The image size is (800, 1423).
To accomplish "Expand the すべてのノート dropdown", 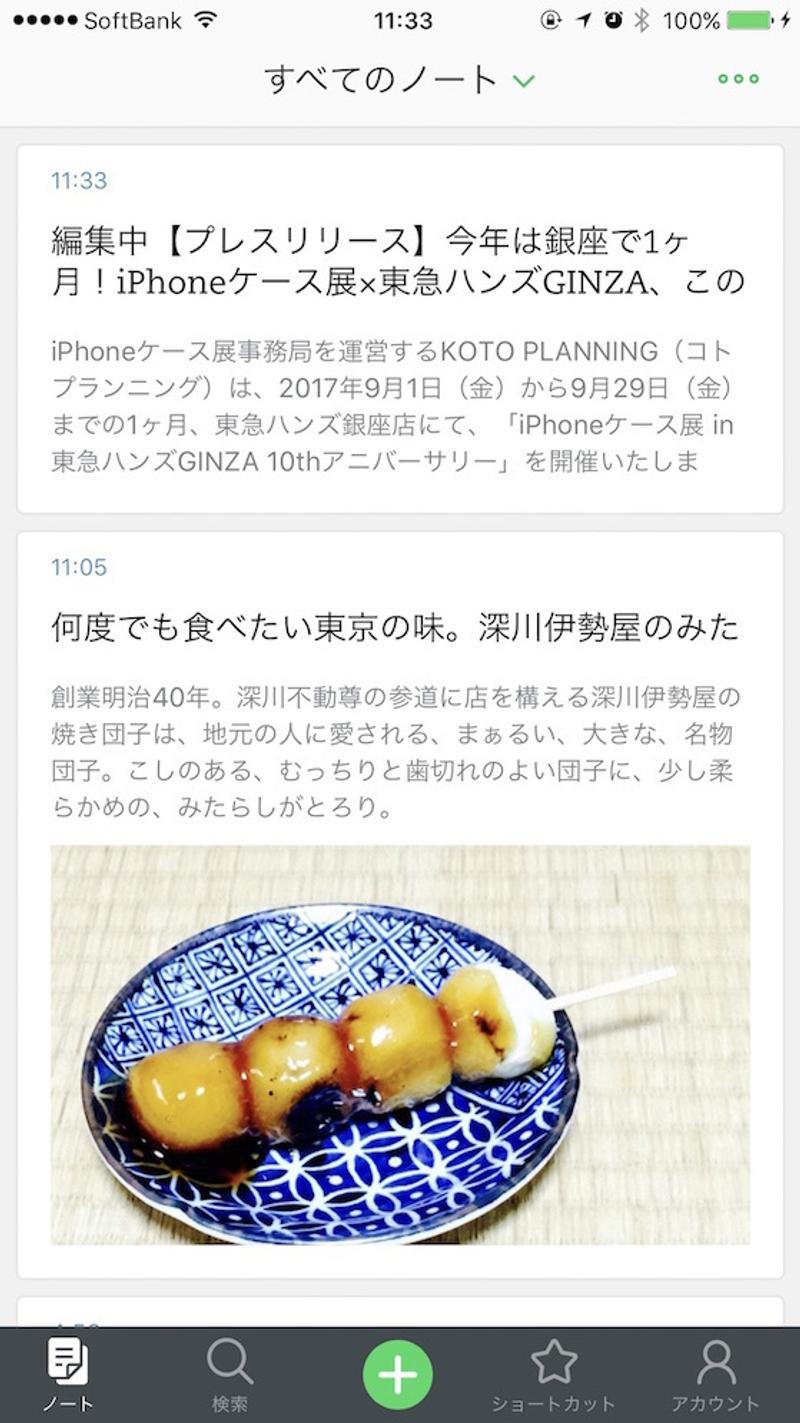I will 400,79.
